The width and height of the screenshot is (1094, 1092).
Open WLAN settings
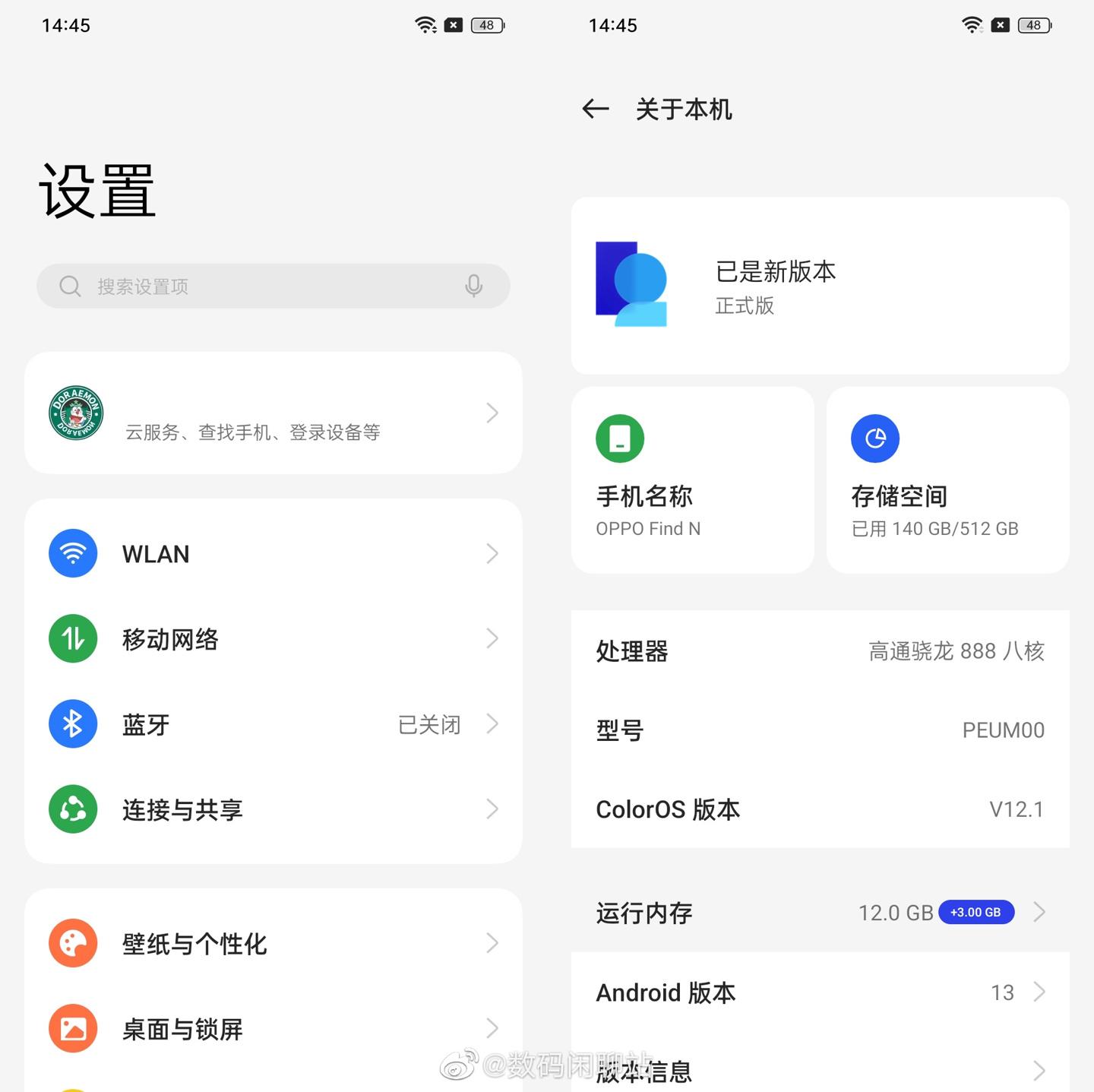tap(273, 554)
